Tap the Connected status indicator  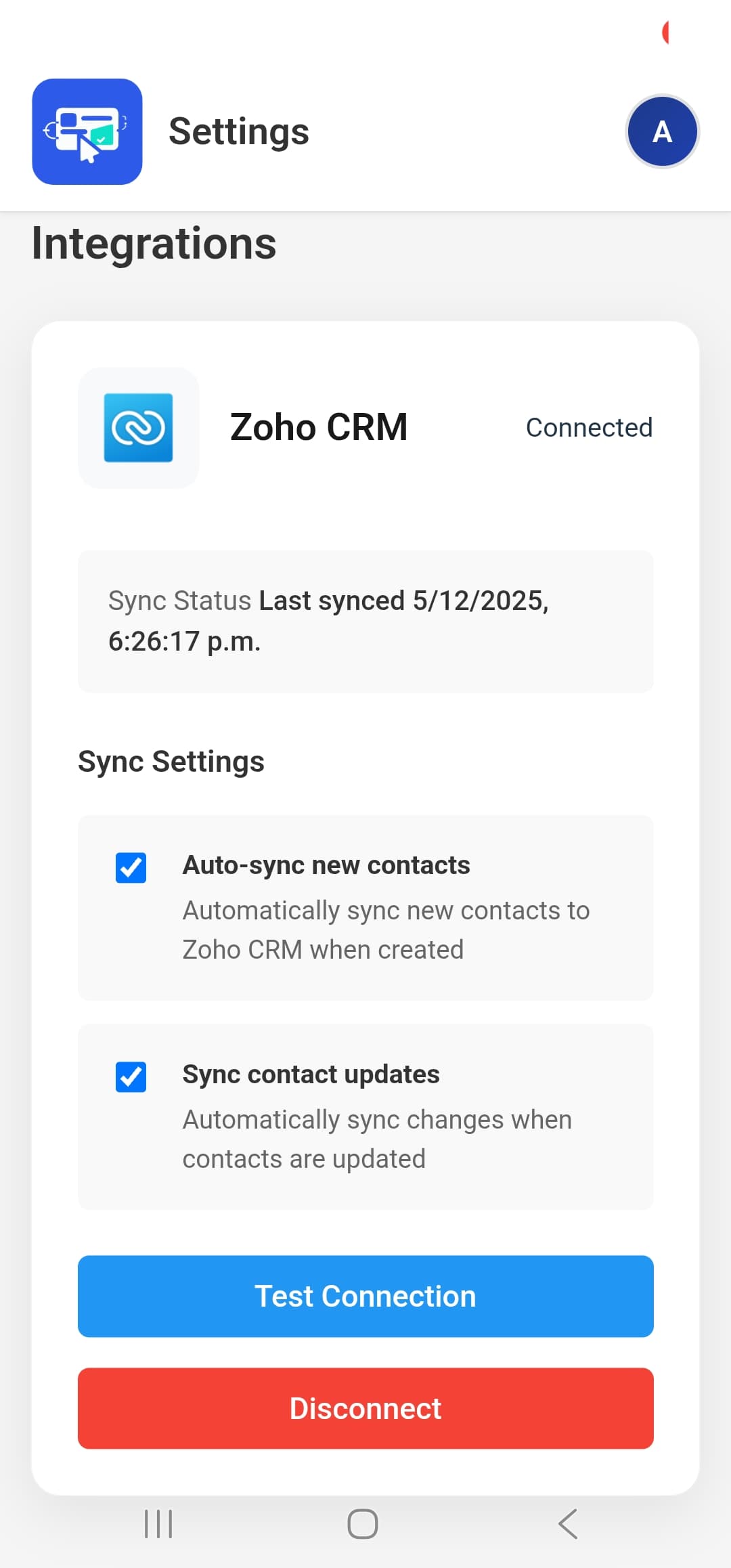pos(588,427)
